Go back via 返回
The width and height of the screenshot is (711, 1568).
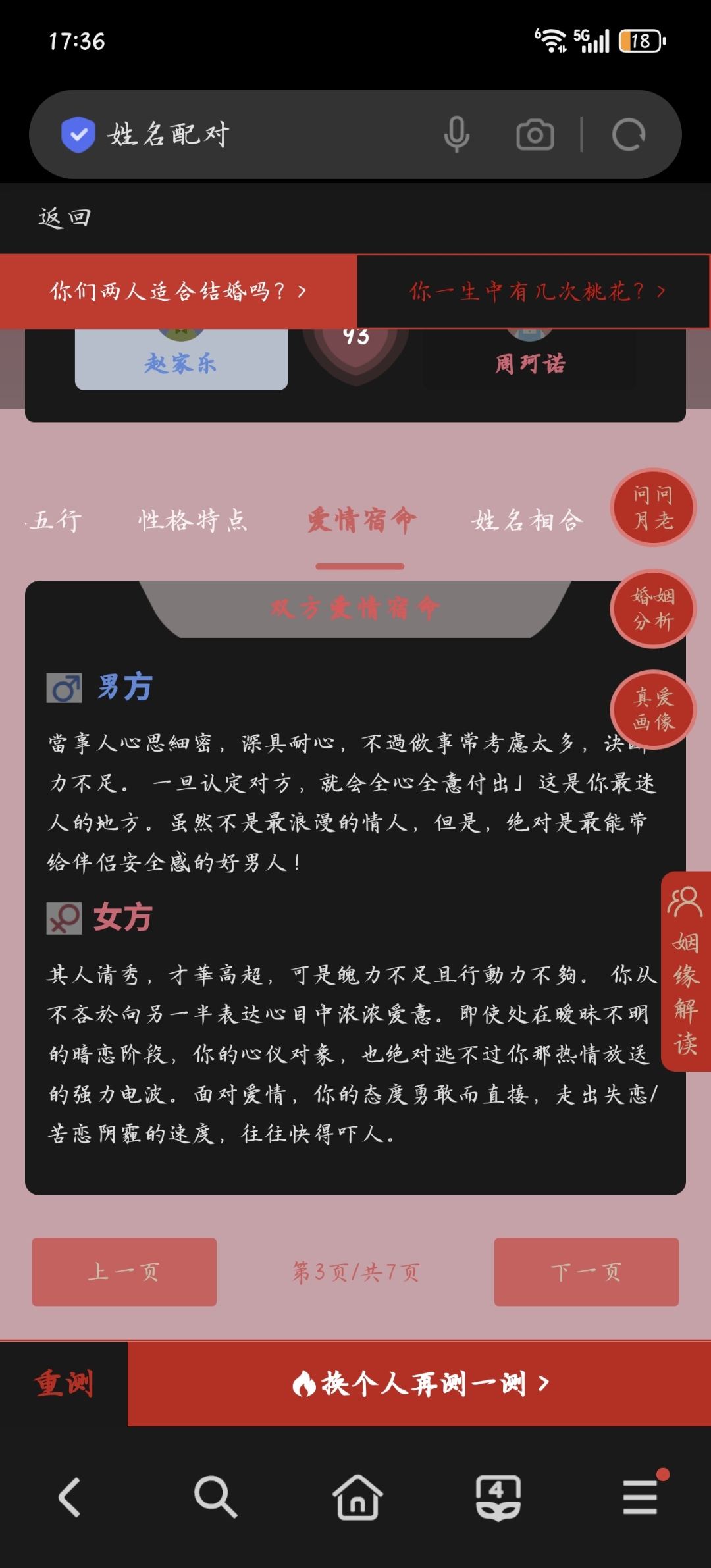pyautogui.click(x=65, y=217)
